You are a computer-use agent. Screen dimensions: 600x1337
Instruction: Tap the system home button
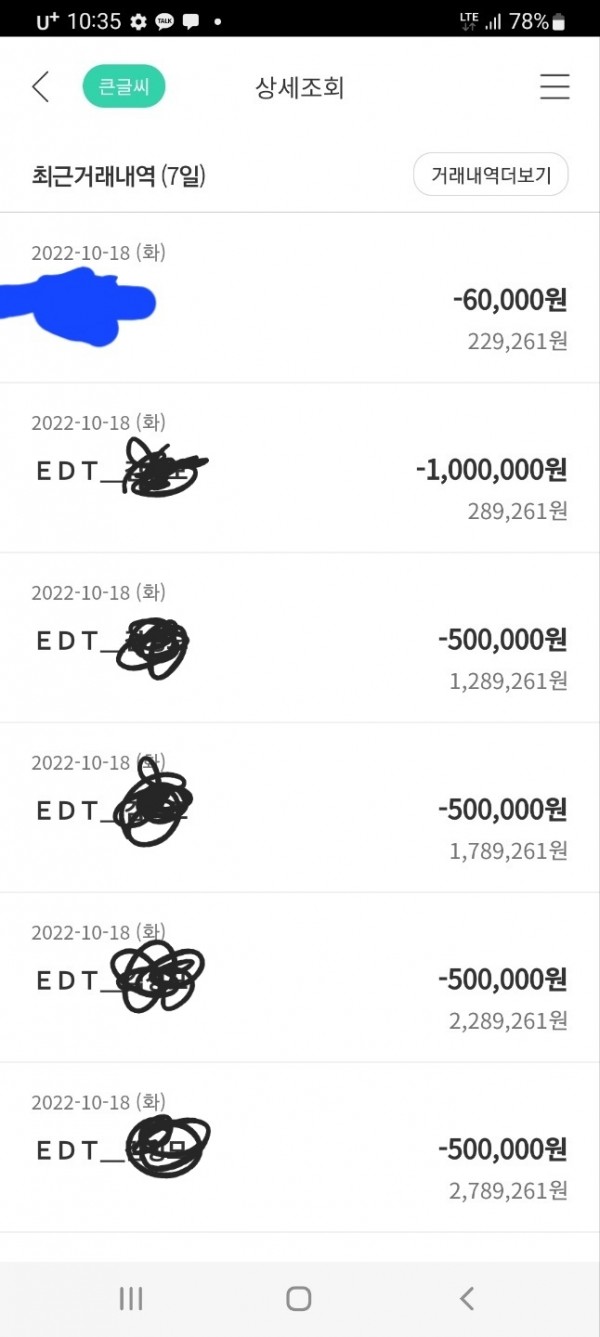tap(298, 1298)
